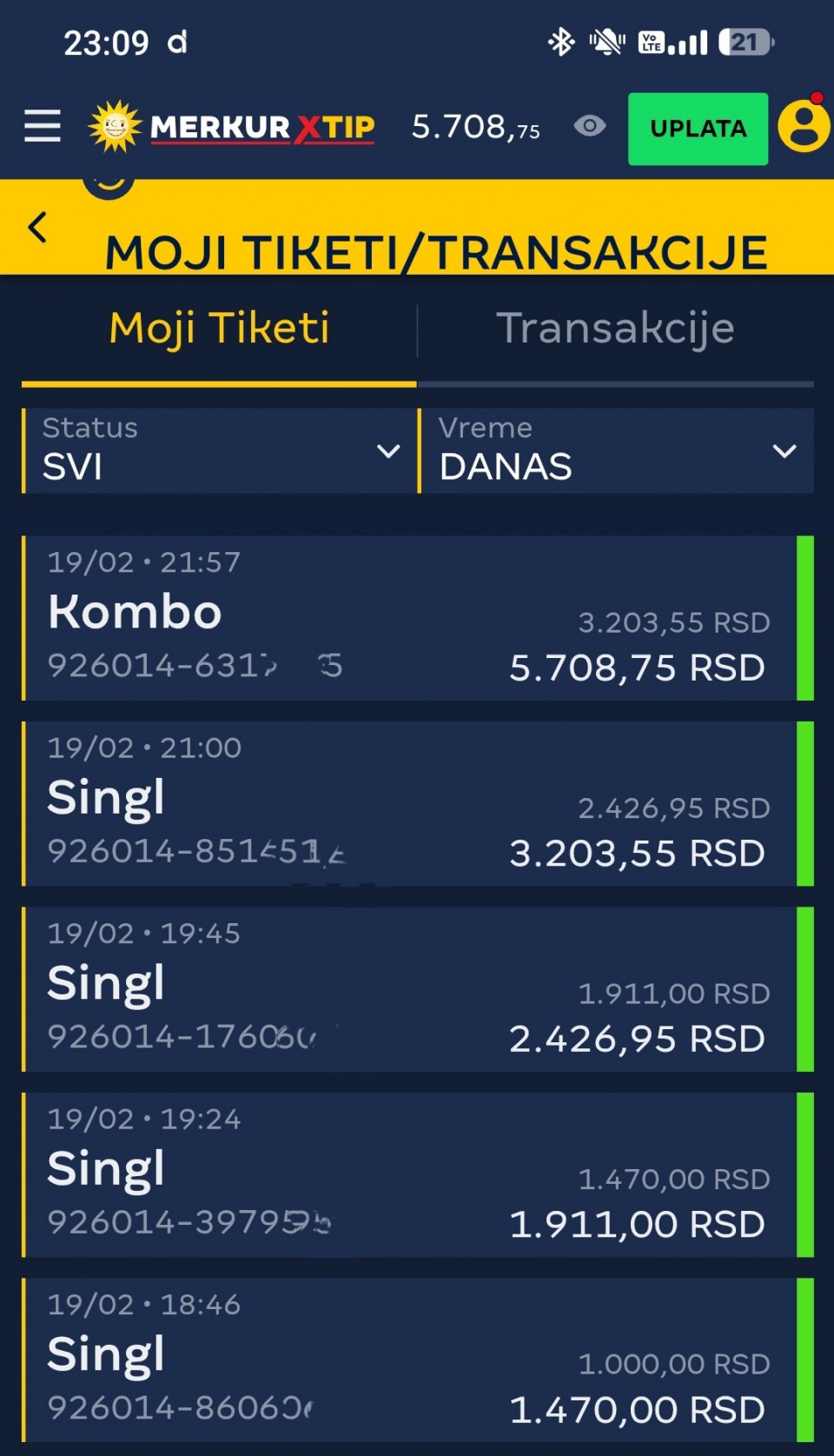Expand the Status dropdown
Viewport: 834px width, 1456px height.
tap(220, 451)
